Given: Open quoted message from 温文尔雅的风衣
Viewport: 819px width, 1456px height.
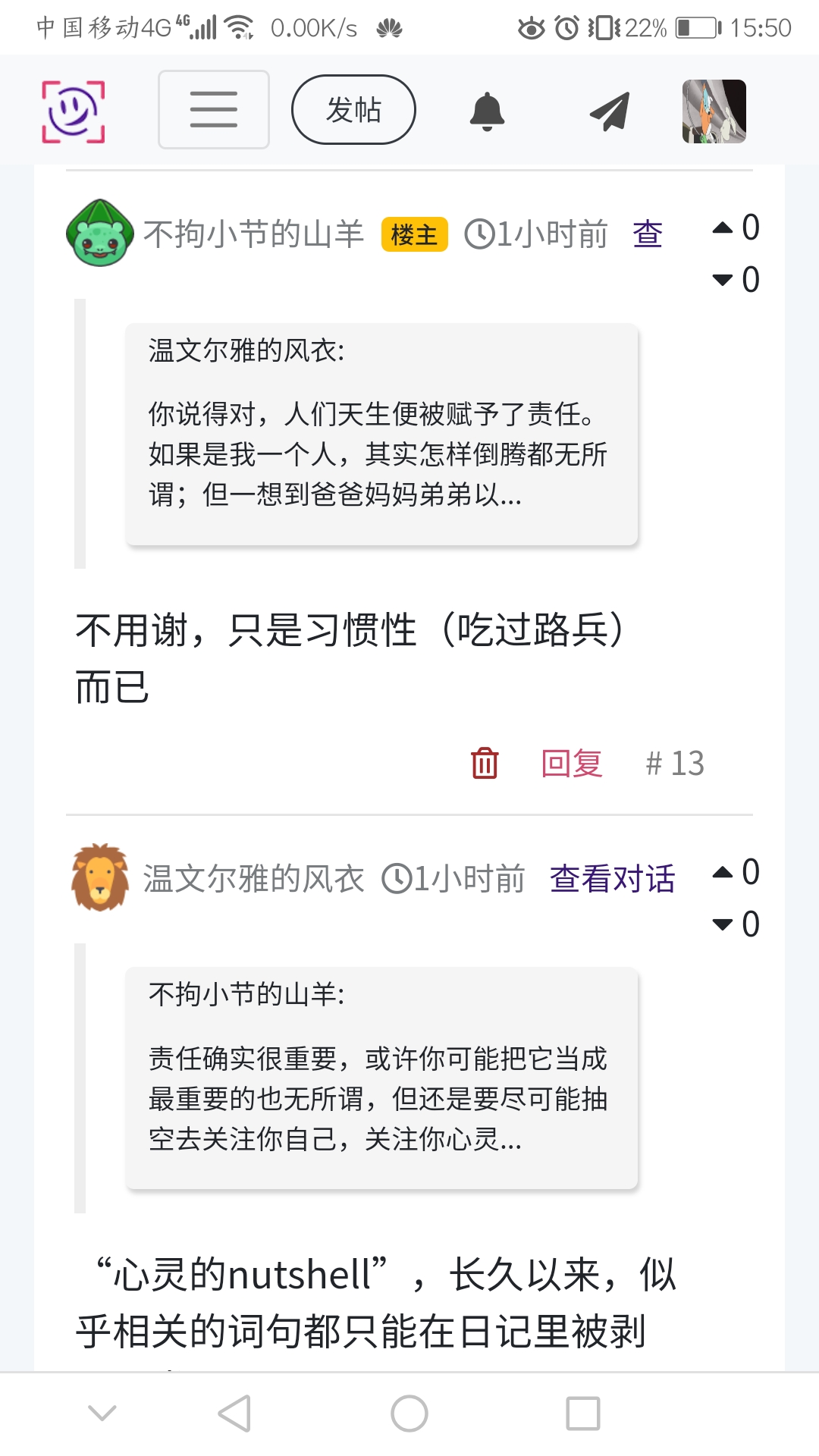Looking at the screenshot, I should 381,435.
